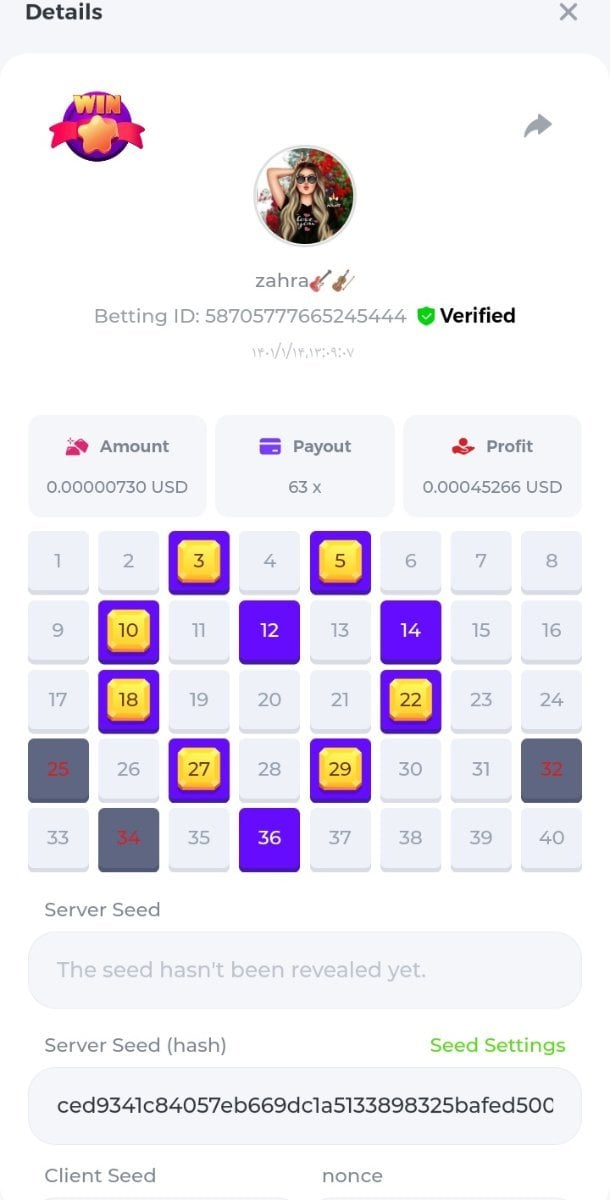Tap the Server Seed hash field
610x1200 pixels.
pos(304,1106)
